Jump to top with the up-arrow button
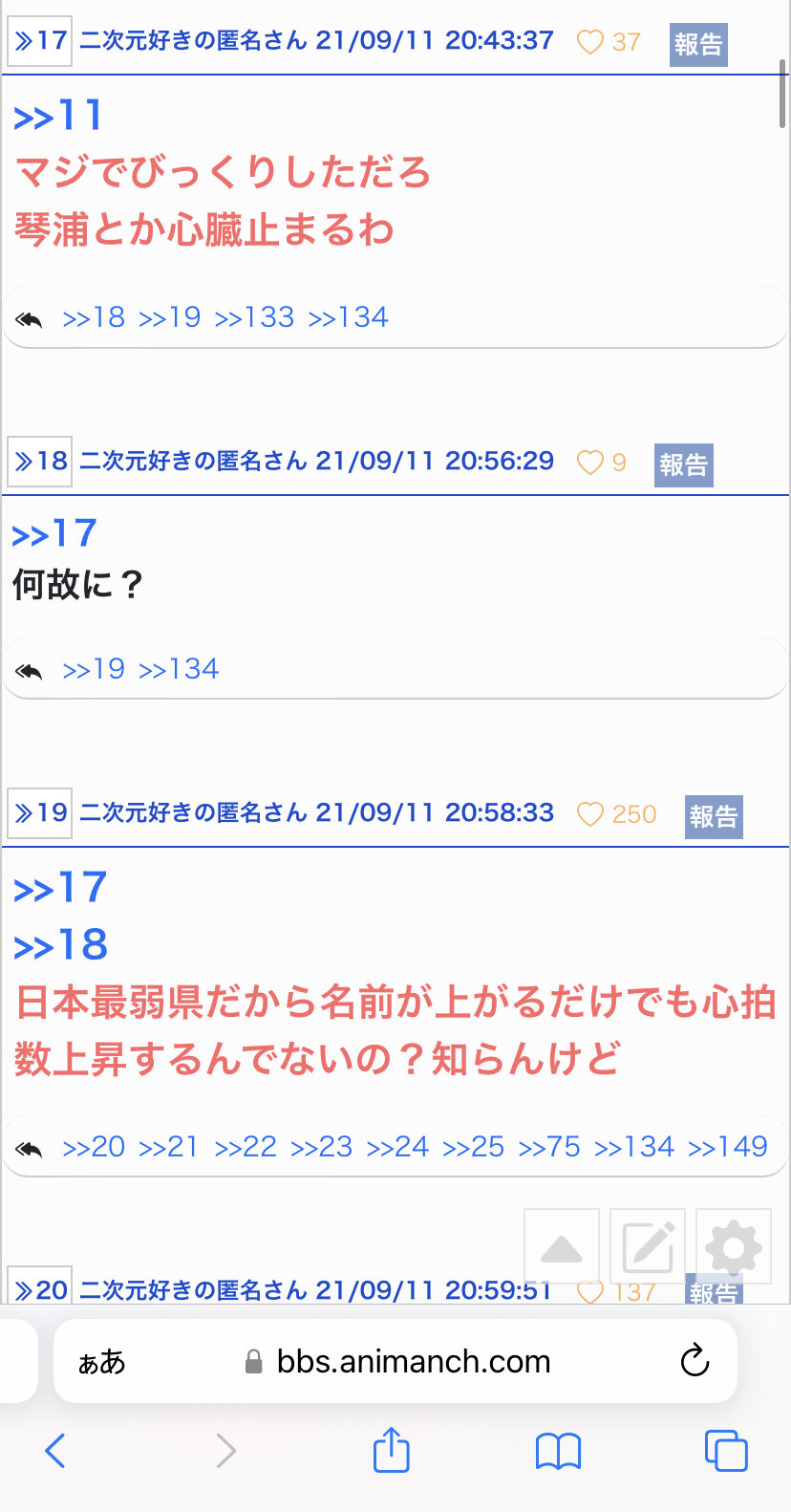Image resolution: width=791 pixels, height=1512 pixels. (562, 1246)
